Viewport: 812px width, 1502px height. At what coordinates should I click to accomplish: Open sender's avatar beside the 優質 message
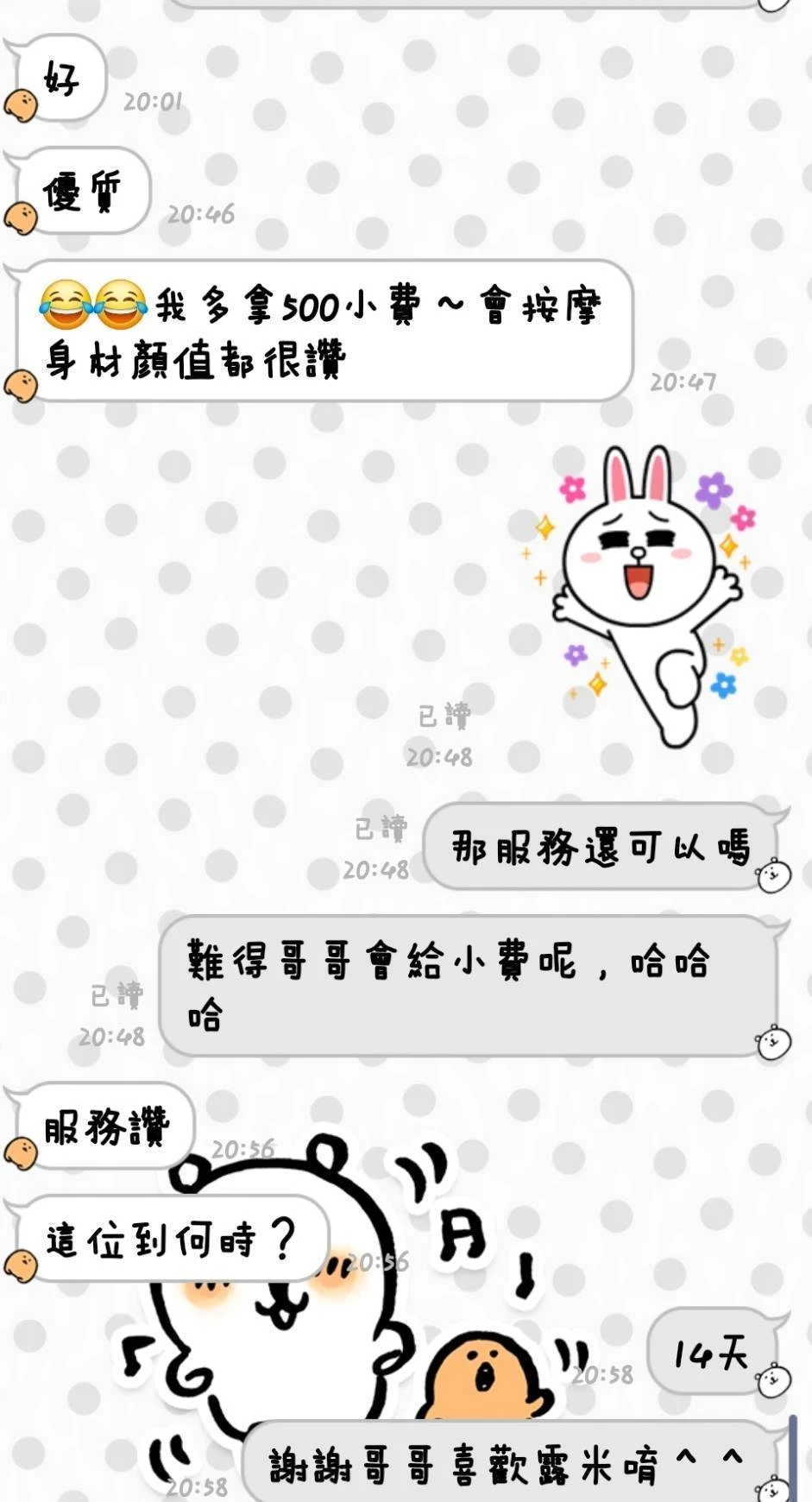point(21,218)
